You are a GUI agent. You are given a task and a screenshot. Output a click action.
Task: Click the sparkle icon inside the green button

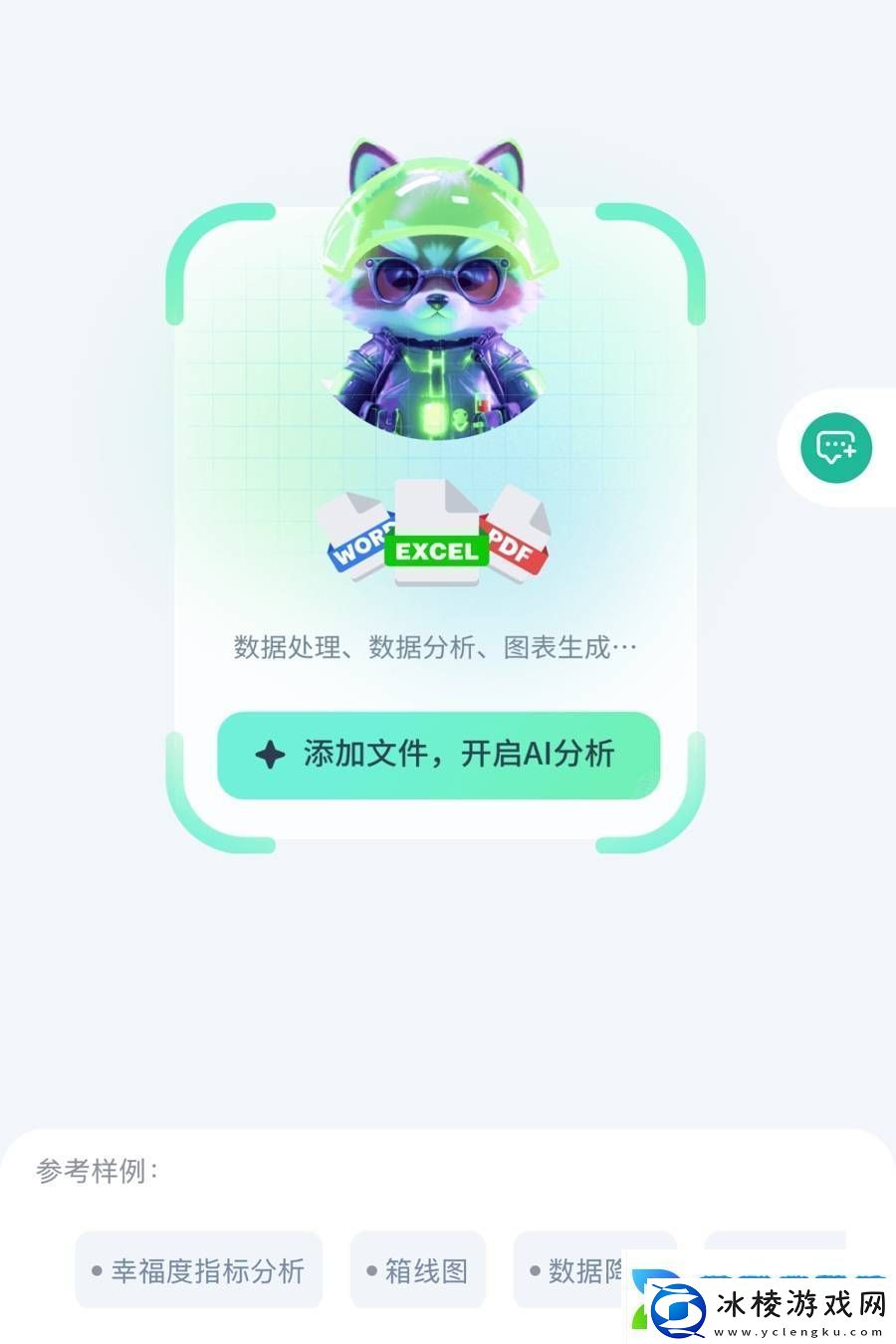[267, 756]
